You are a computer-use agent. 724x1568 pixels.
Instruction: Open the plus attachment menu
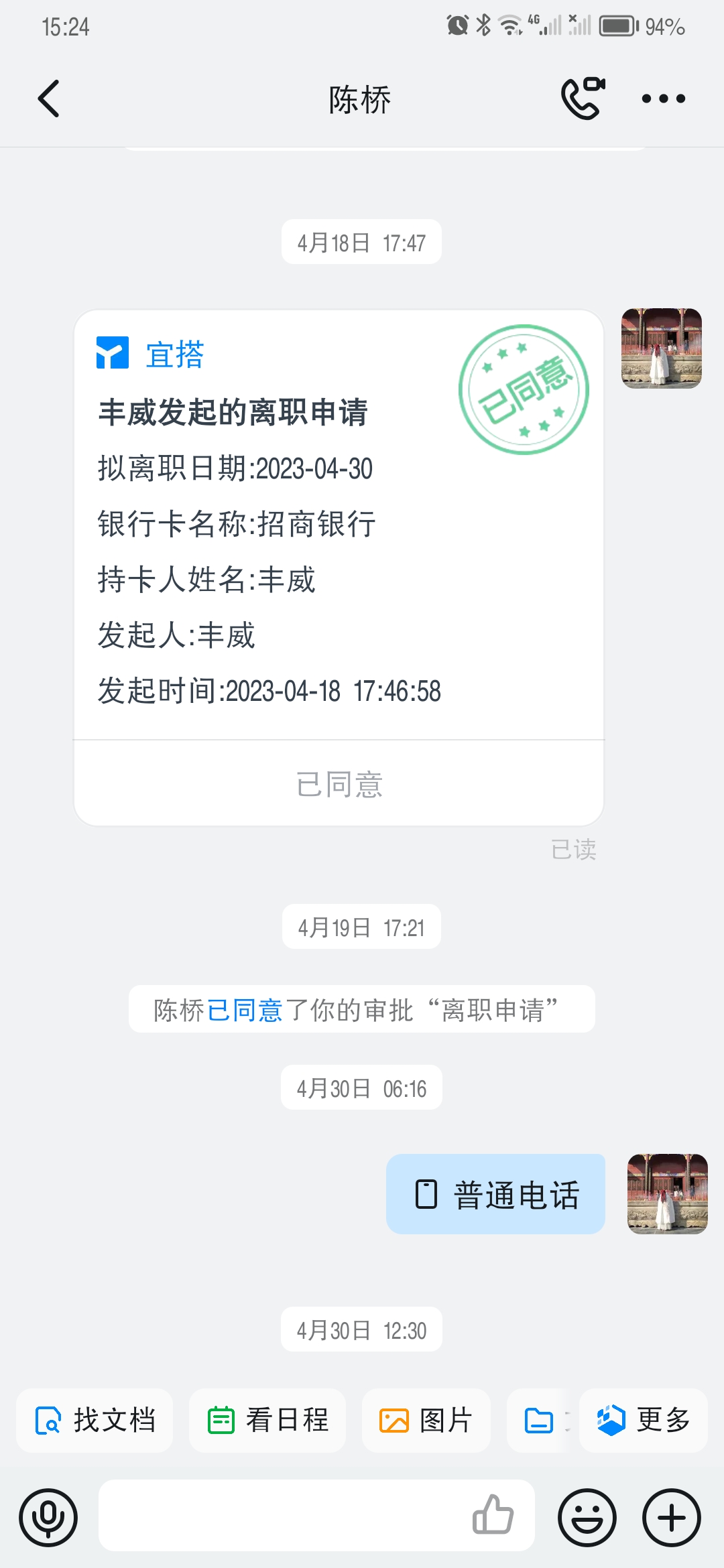672,1518
